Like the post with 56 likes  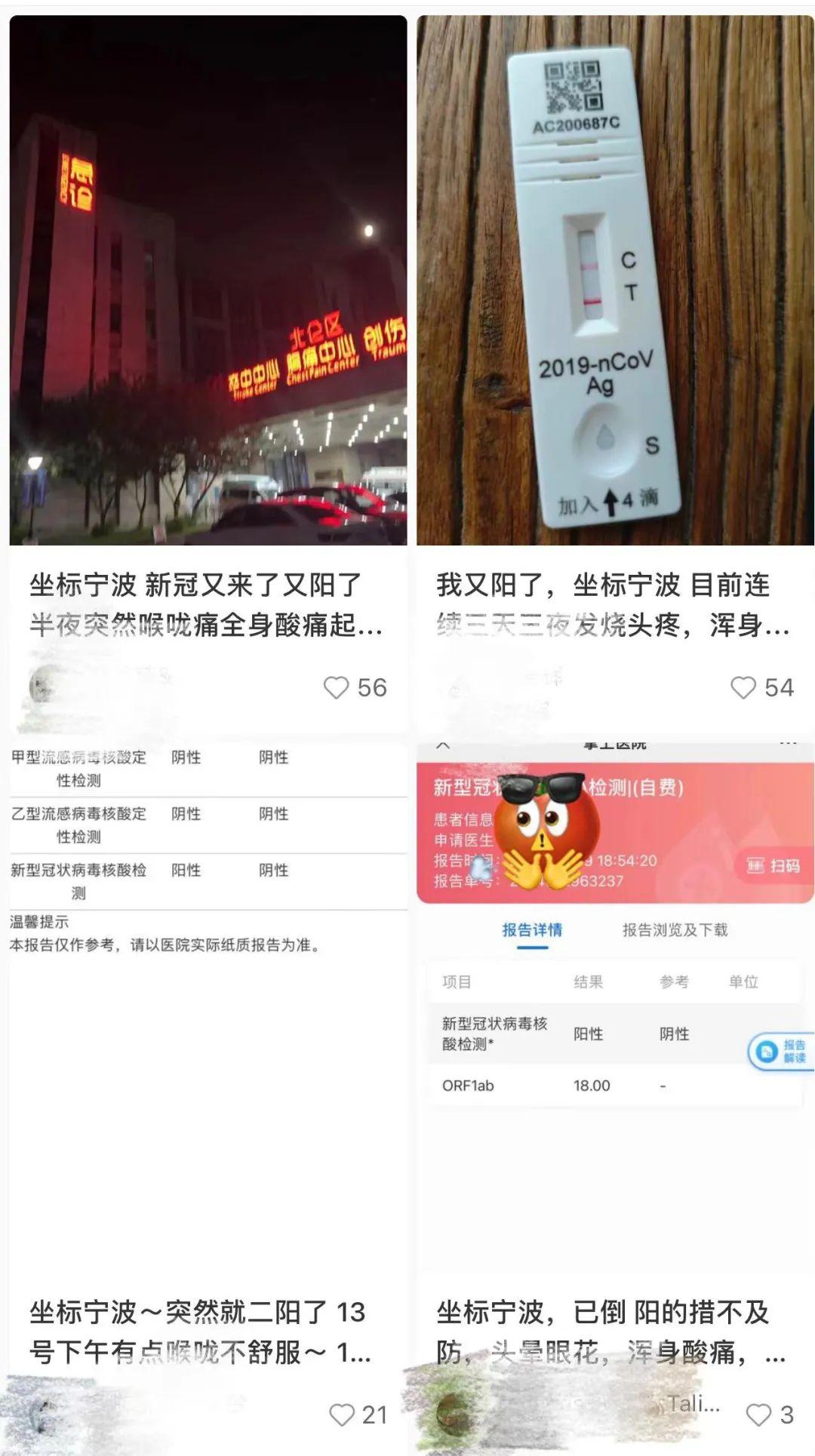pos(337,687)
